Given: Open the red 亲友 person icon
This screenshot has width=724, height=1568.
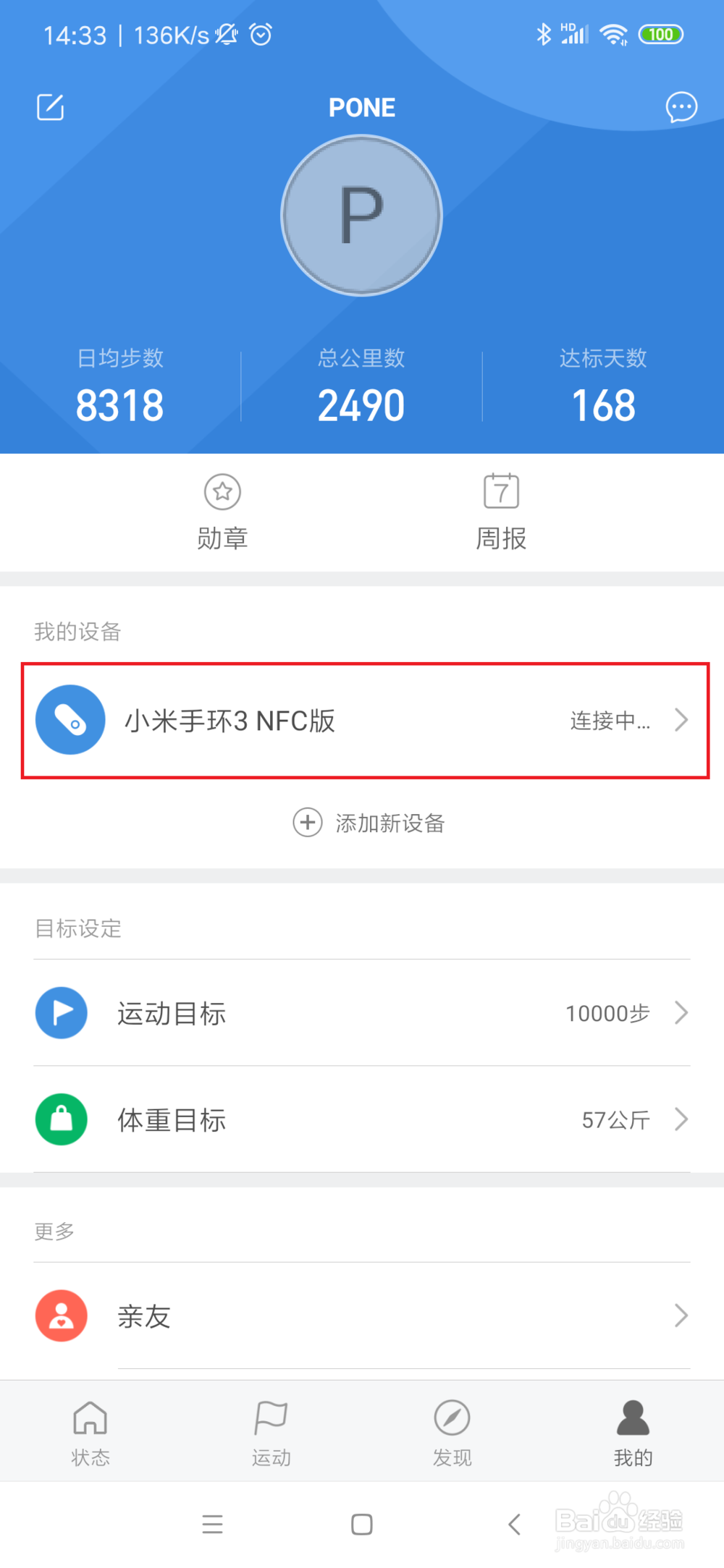Looking at the screenshot, I should [x=61, y=1316].
